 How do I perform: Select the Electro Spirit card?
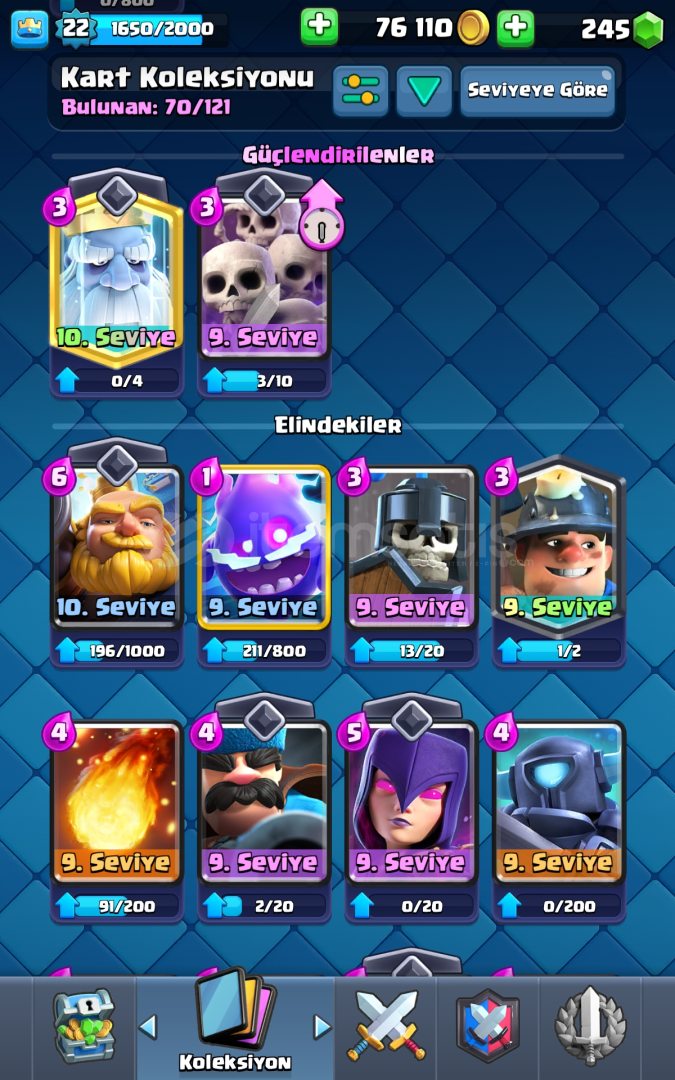point(264,545)
